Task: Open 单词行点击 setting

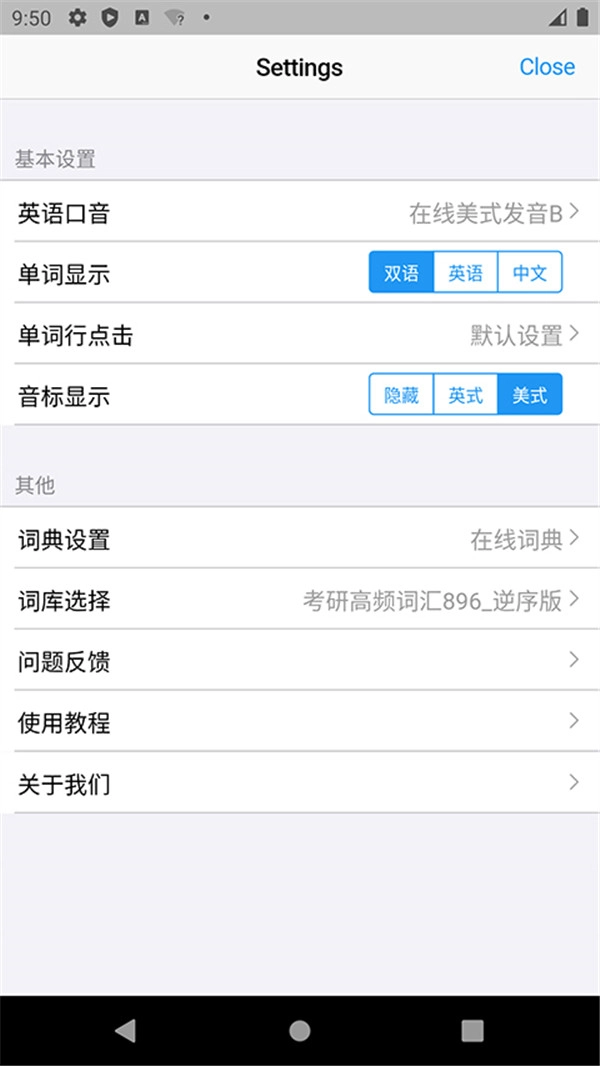Action: [x=300, y=334]
